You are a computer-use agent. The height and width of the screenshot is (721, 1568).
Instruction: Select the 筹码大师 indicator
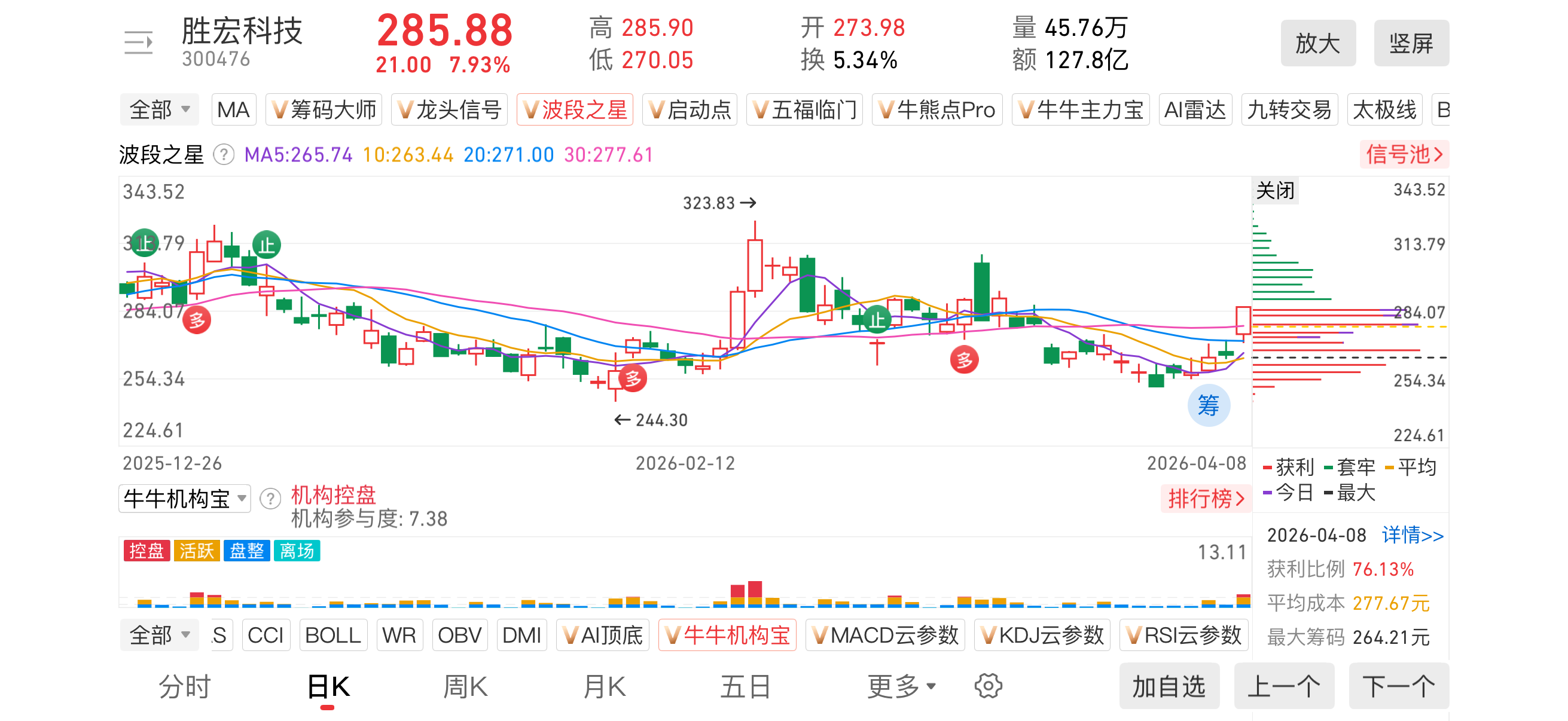(x=324, y=110)
